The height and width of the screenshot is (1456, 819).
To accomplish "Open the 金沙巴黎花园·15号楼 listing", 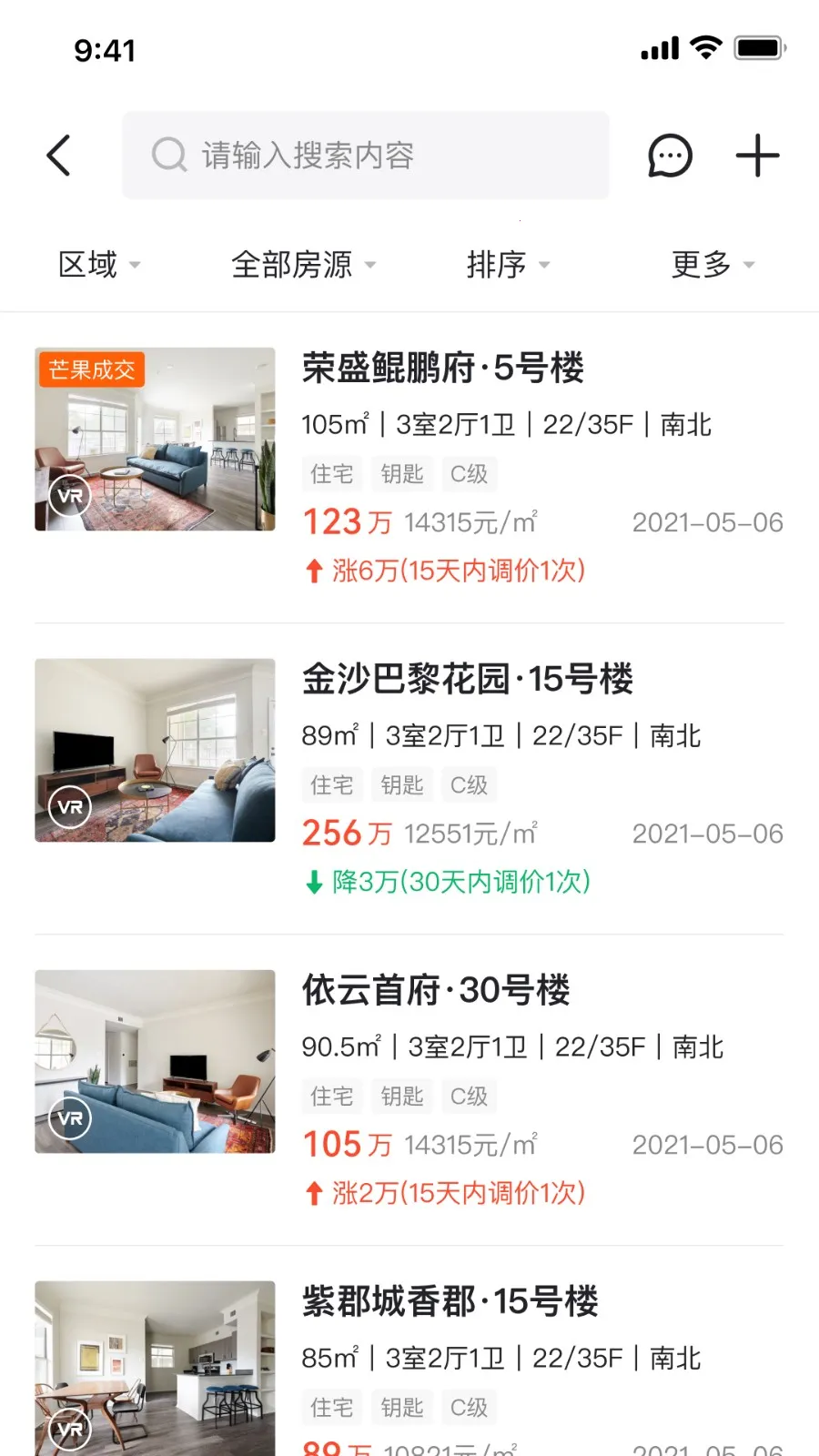I will click(x=467, y=680).
